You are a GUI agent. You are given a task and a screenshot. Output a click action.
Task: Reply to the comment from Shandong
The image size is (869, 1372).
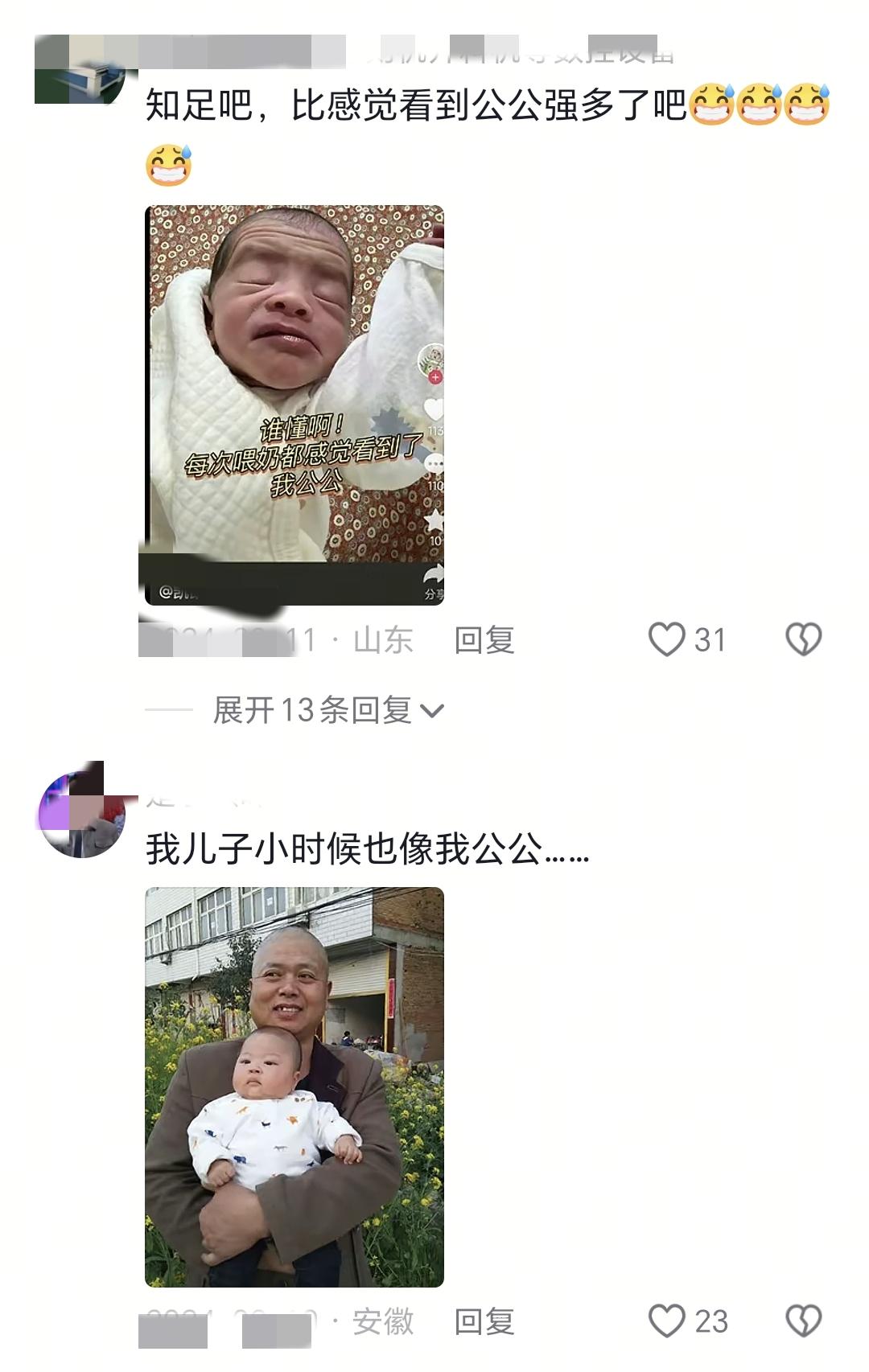[484, 640]
